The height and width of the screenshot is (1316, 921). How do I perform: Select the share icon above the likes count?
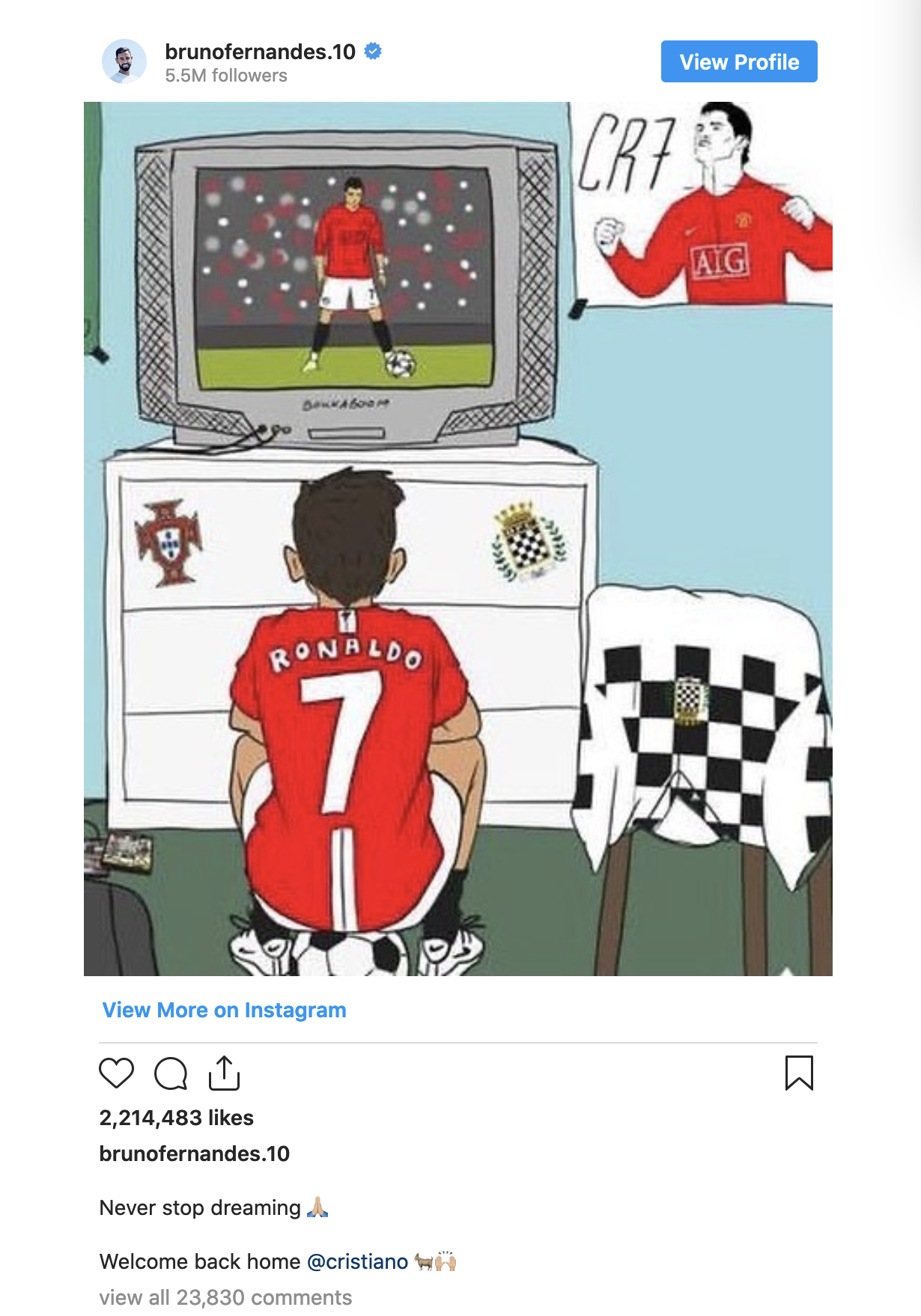[x=224, y=1073]
